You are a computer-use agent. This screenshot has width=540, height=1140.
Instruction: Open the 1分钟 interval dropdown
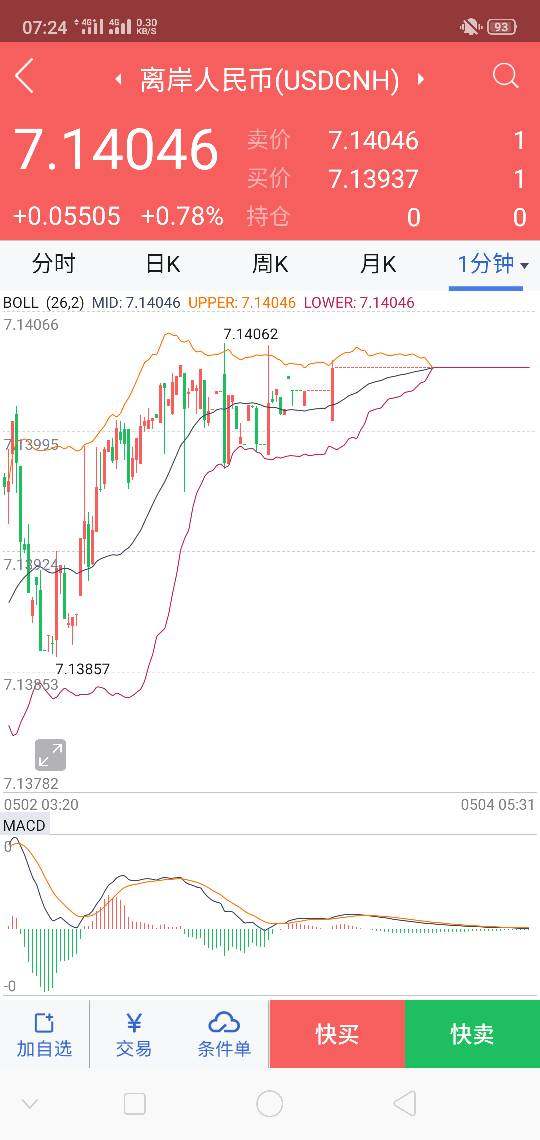[493, 264]
